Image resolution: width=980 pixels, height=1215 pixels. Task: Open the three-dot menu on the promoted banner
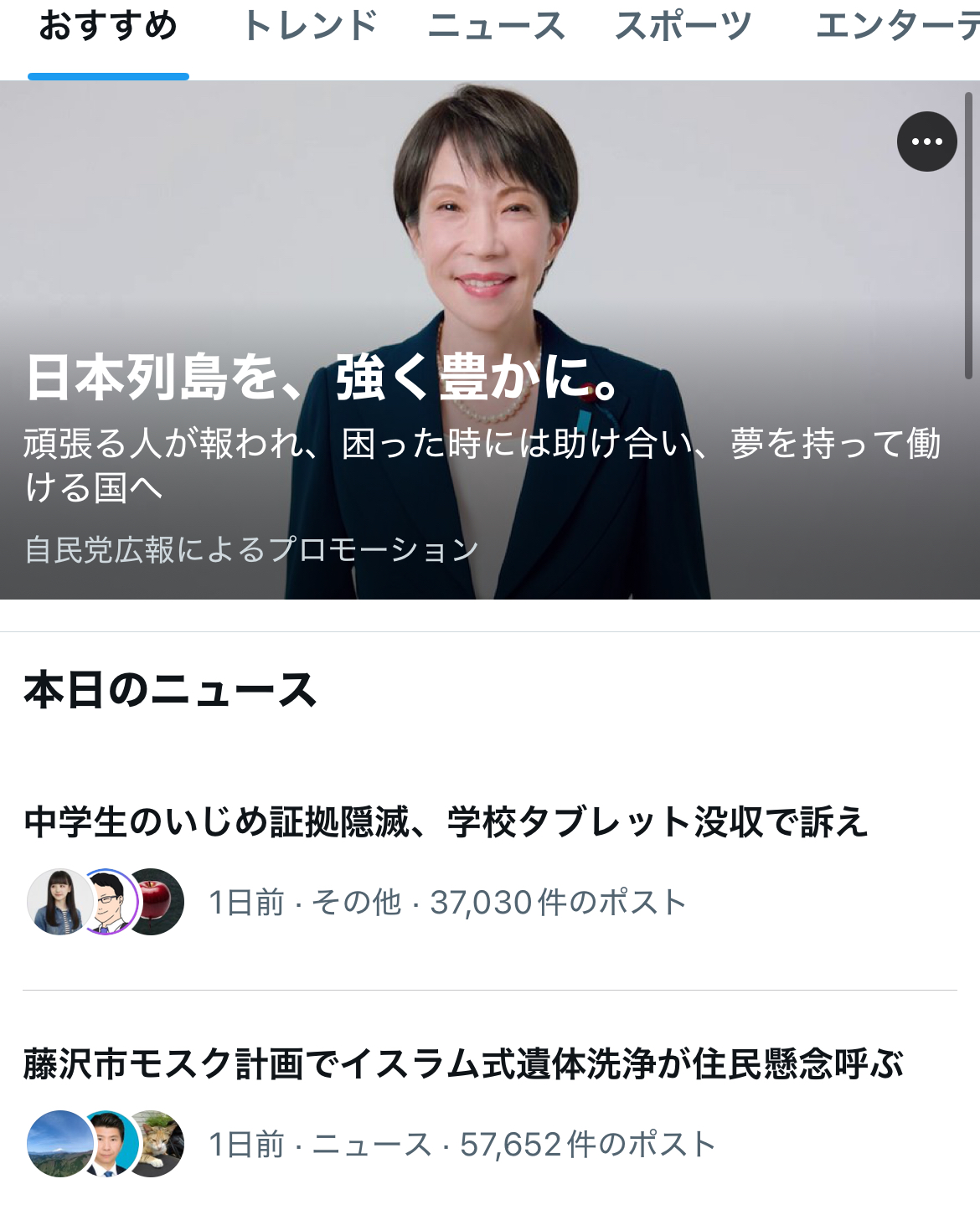pyautogui.click(x=926, y=142)
